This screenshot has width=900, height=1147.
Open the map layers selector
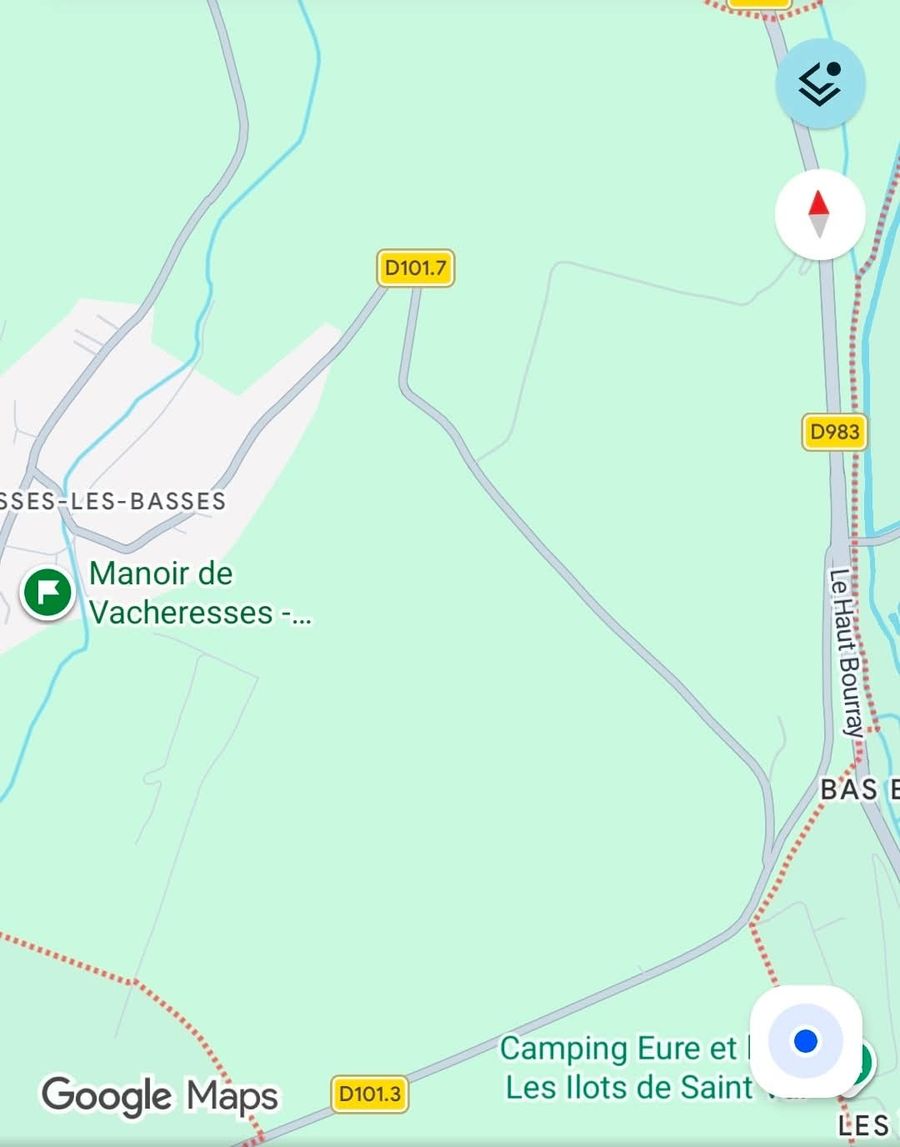click(820, 84)
